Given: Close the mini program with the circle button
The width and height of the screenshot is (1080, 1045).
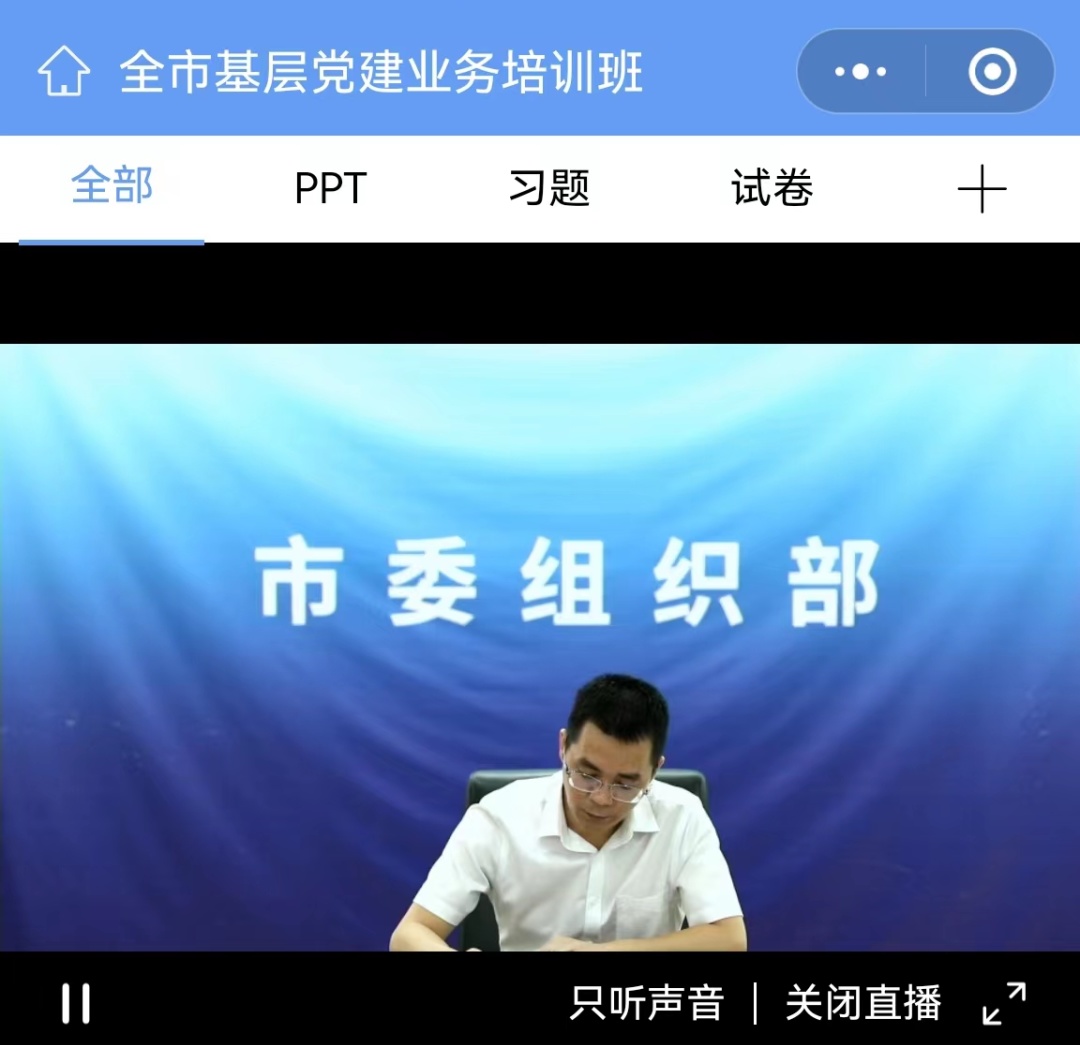Looking at the screenshot, I should point(992,72).
